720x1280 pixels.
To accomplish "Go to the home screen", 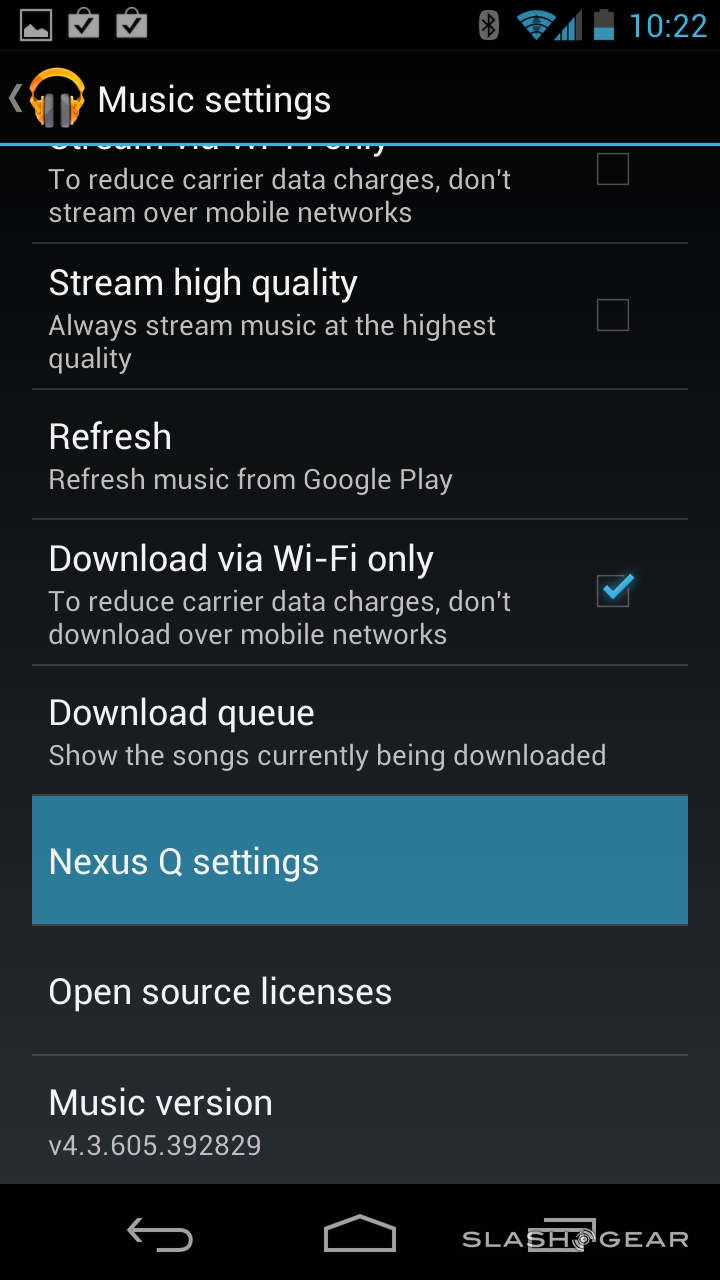I will [x=360, y=1235].
